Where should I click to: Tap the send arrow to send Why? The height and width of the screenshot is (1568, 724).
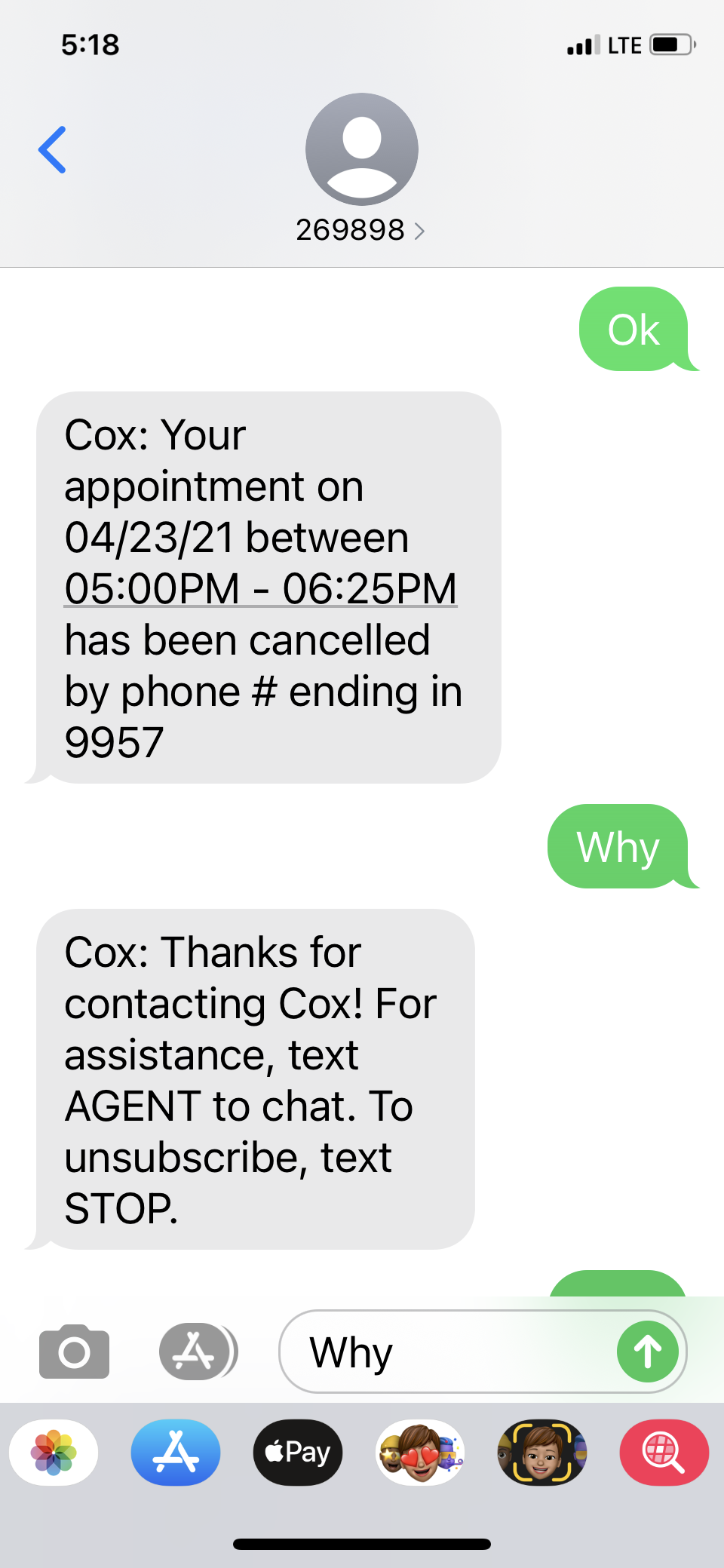point(647,1351)
